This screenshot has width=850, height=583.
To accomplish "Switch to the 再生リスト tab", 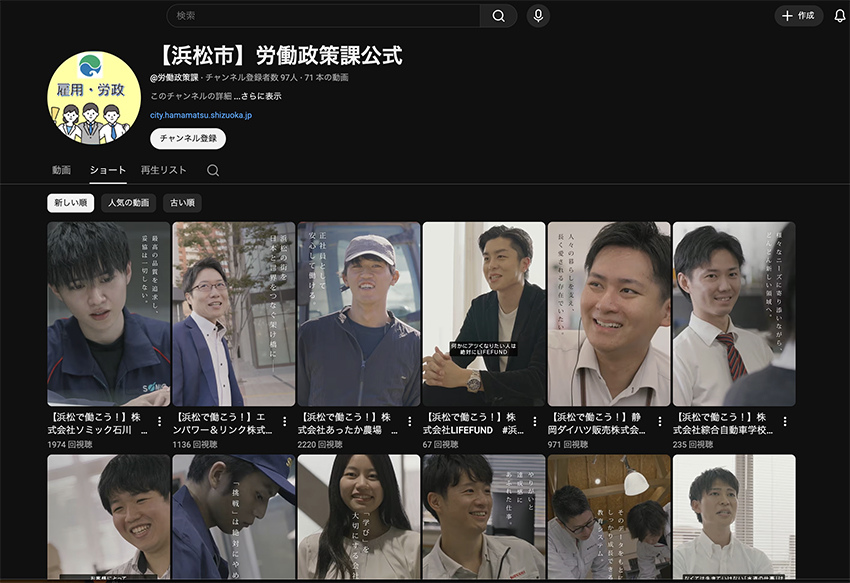I will 163,170.
